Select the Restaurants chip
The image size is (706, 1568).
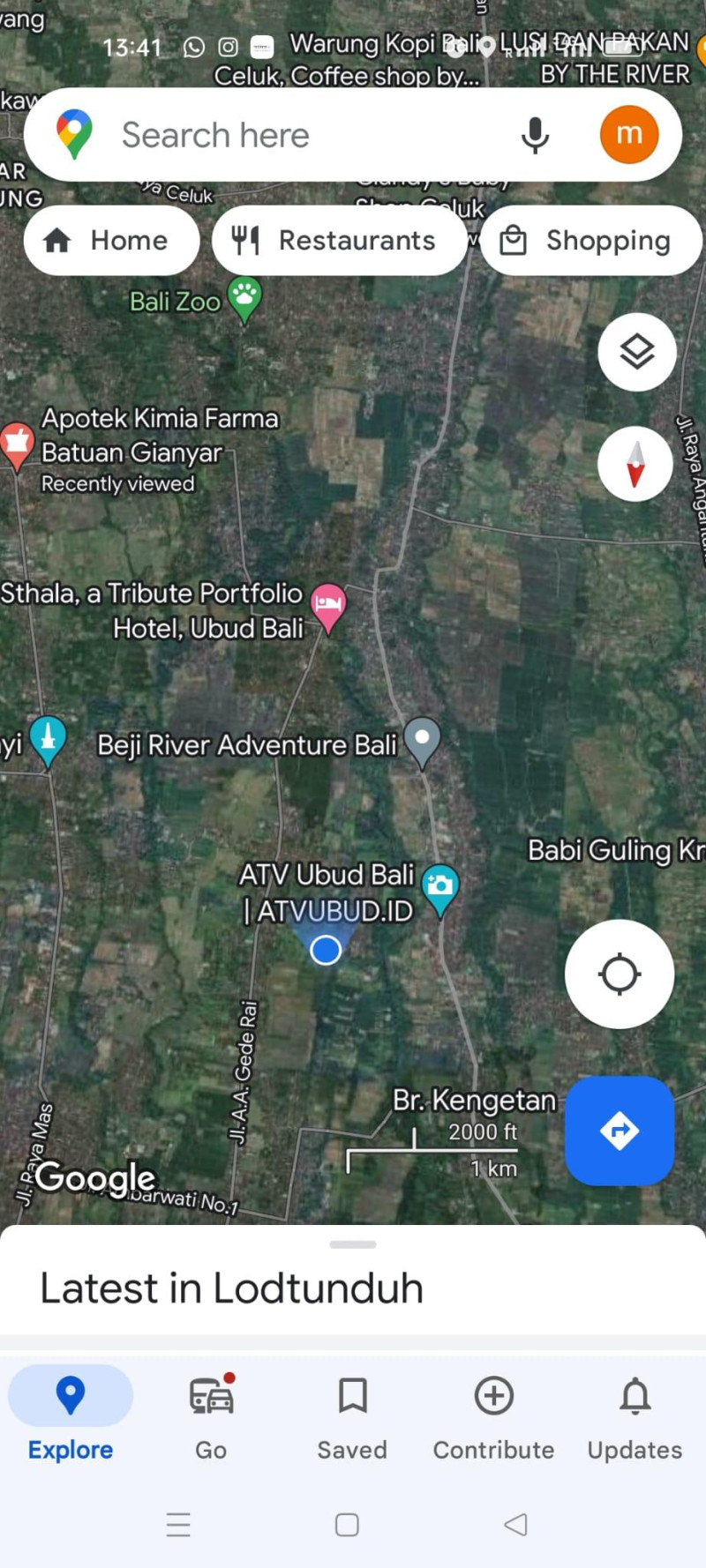click(x=339, y=240)
